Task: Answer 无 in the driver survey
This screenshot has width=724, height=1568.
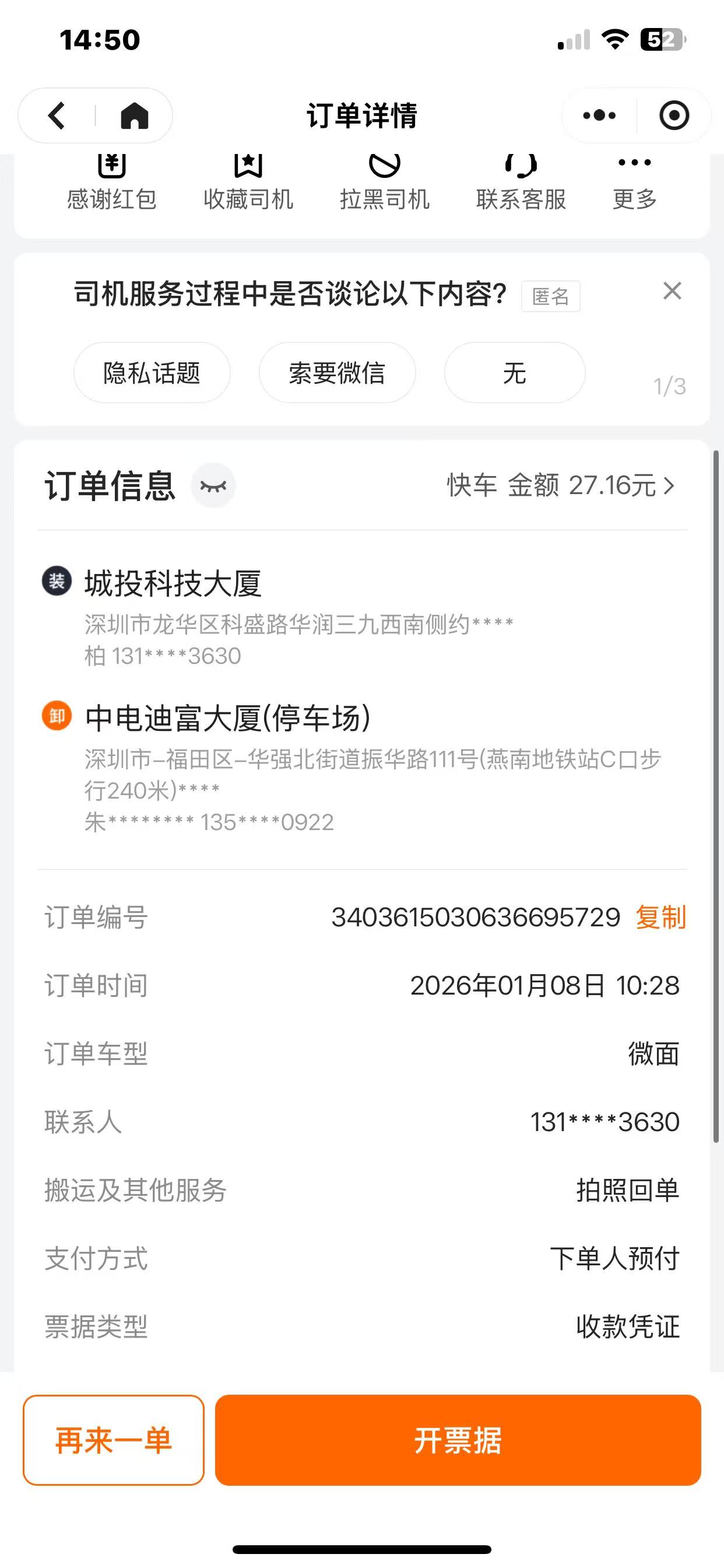Action: tap(514, 373)
